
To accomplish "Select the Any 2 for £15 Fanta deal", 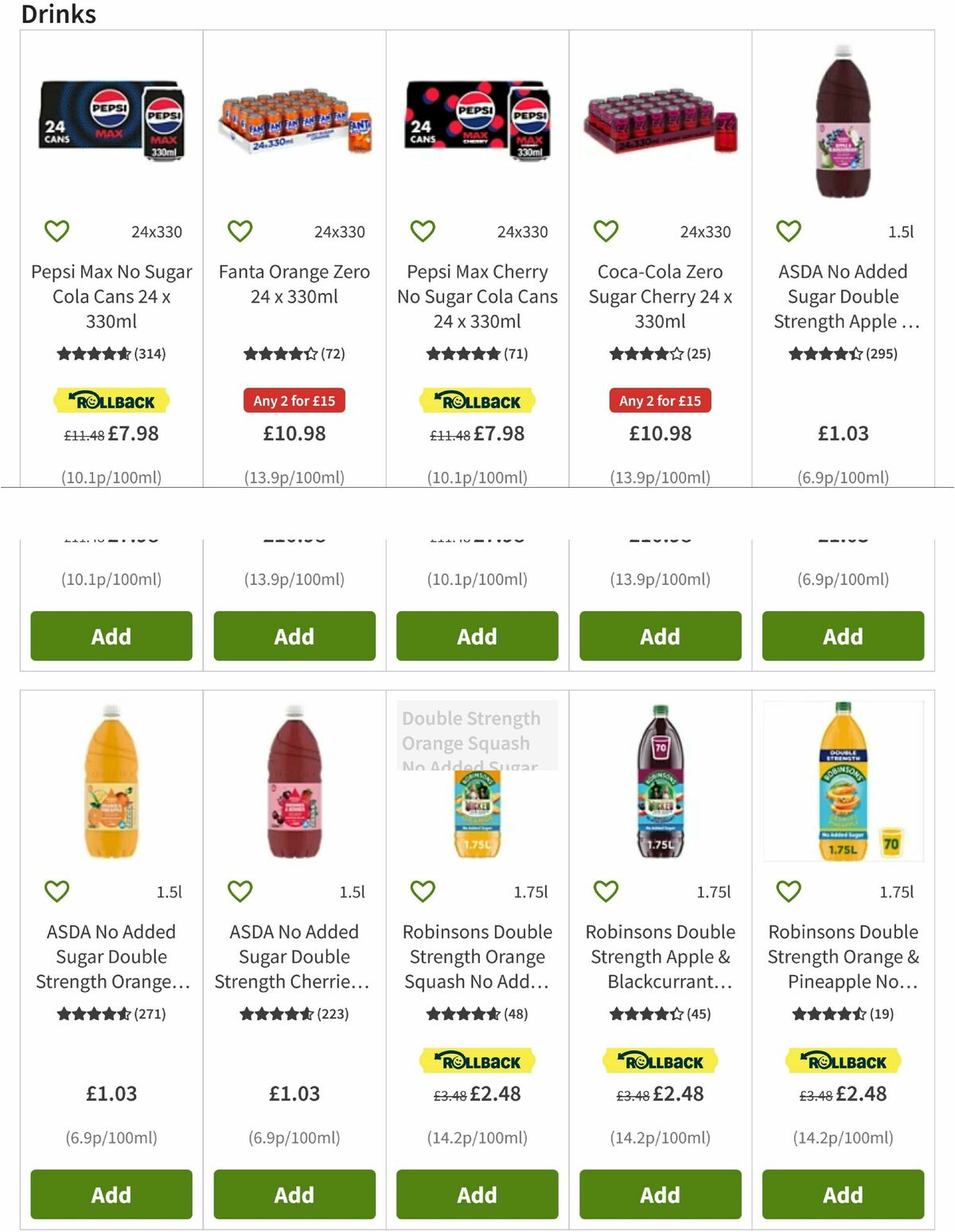I will 294,400.
